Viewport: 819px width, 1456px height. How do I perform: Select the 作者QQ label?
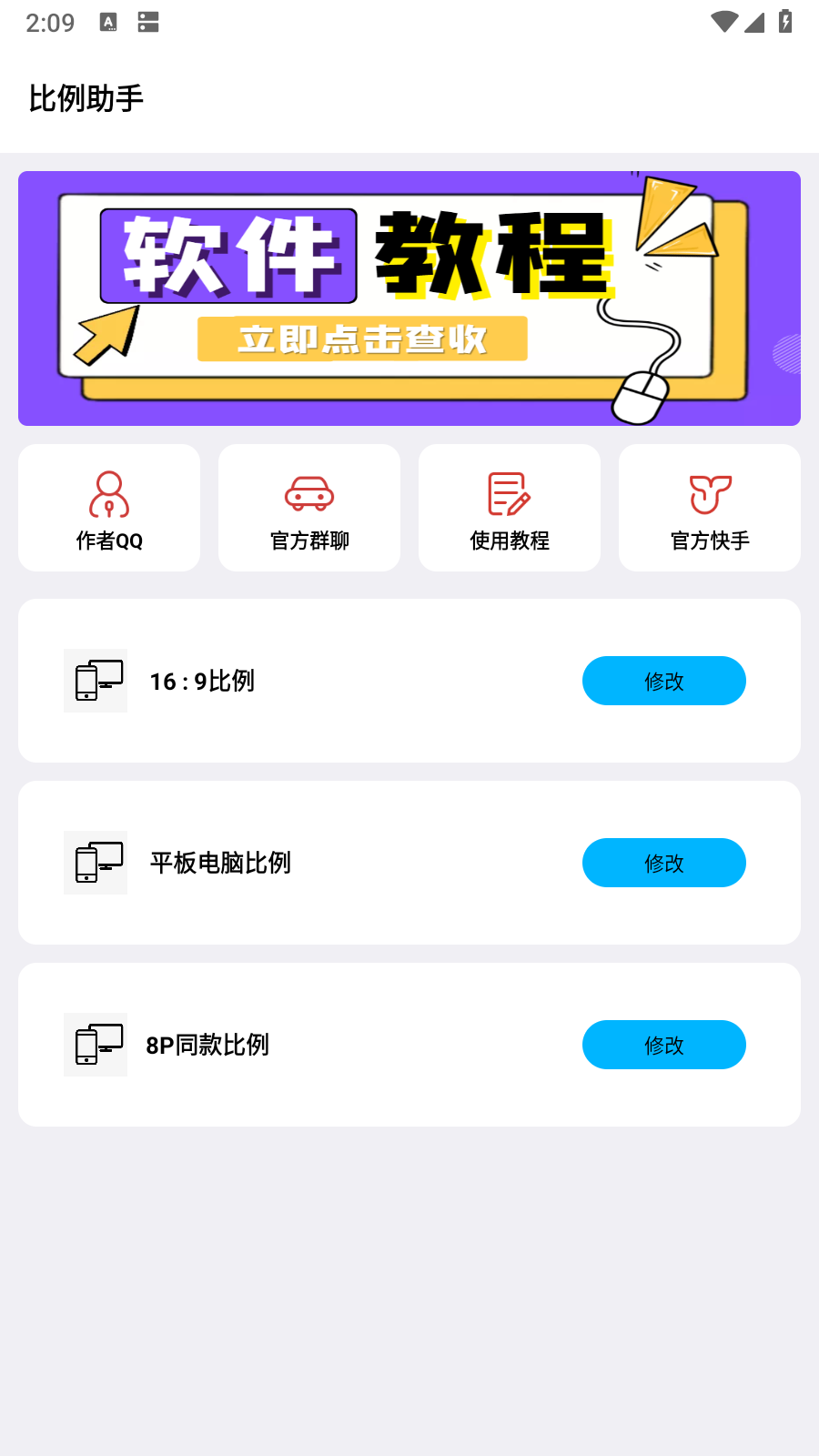[x=109, y=540]
